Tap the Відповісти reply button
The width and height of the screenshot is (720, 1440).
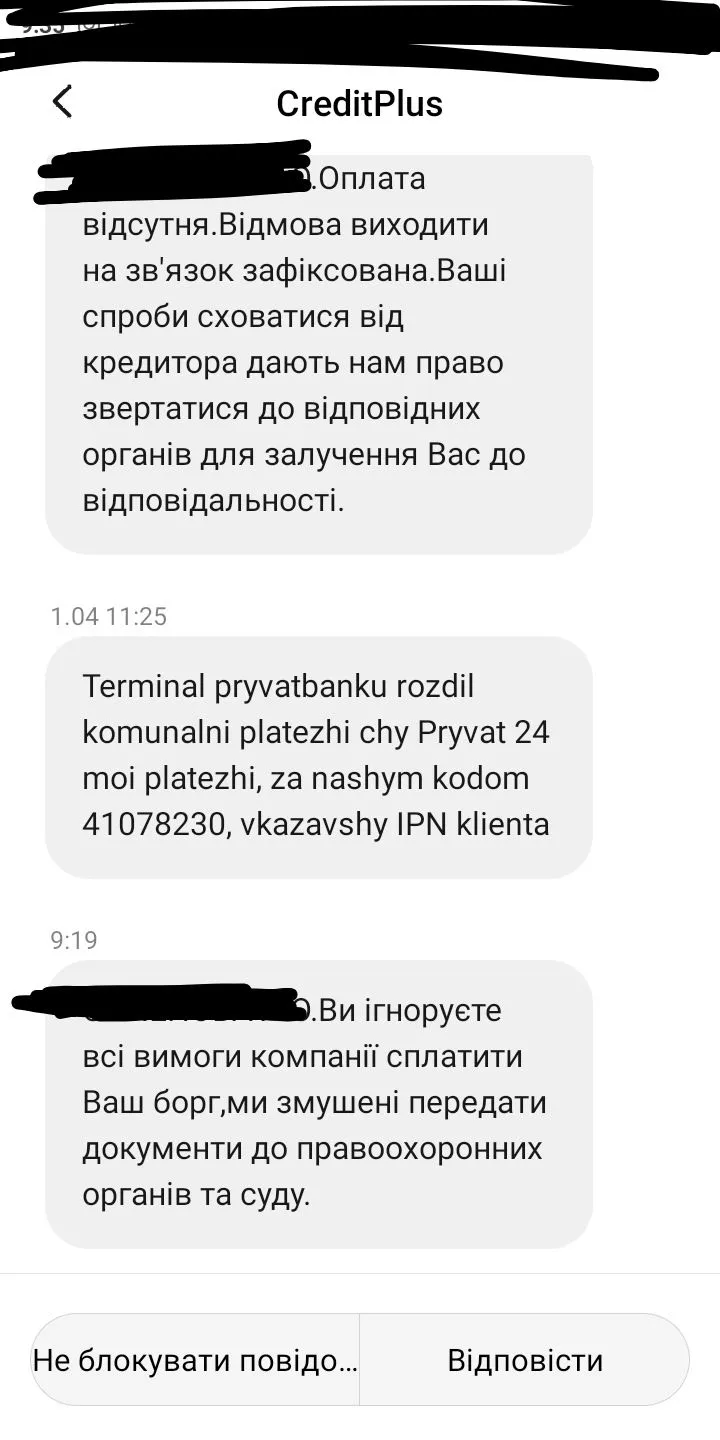coord(524,1361)
